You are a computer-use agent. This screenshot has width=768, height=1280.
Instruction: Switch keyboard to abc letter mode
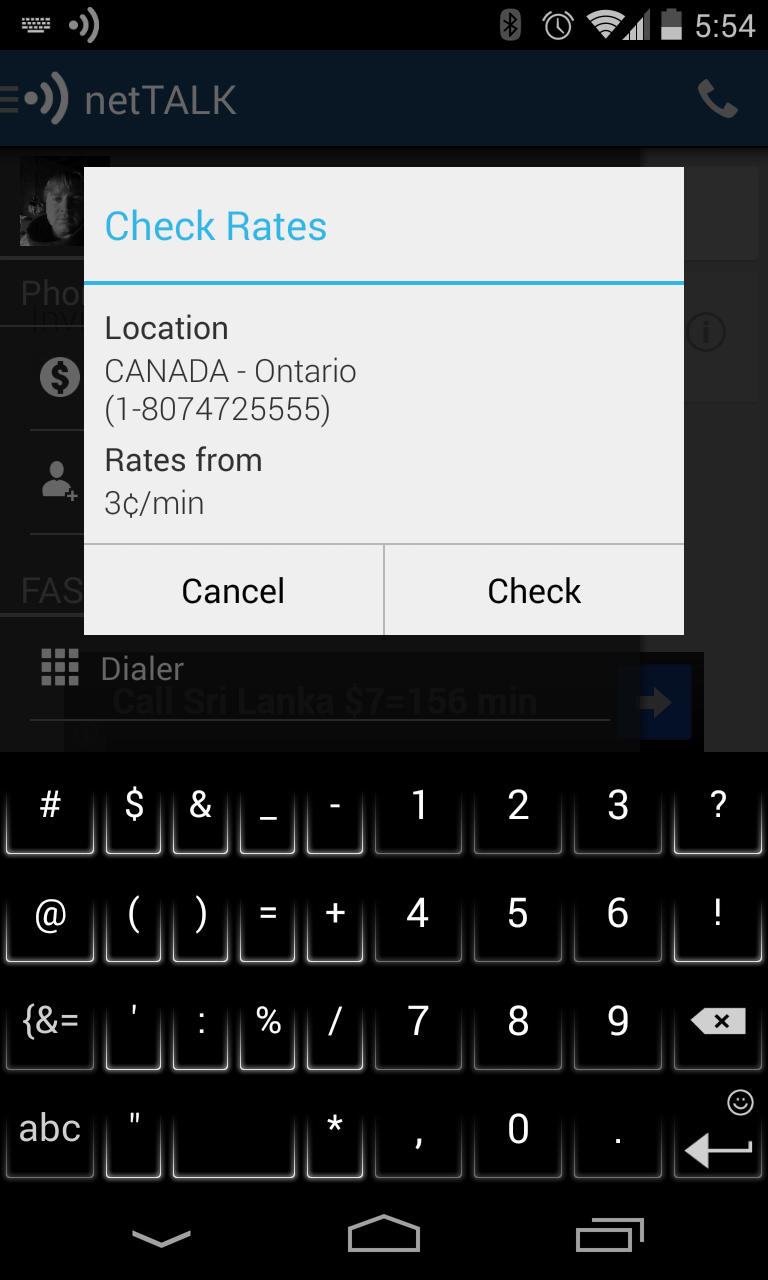pyautogui.click(x=49, y=1128)
